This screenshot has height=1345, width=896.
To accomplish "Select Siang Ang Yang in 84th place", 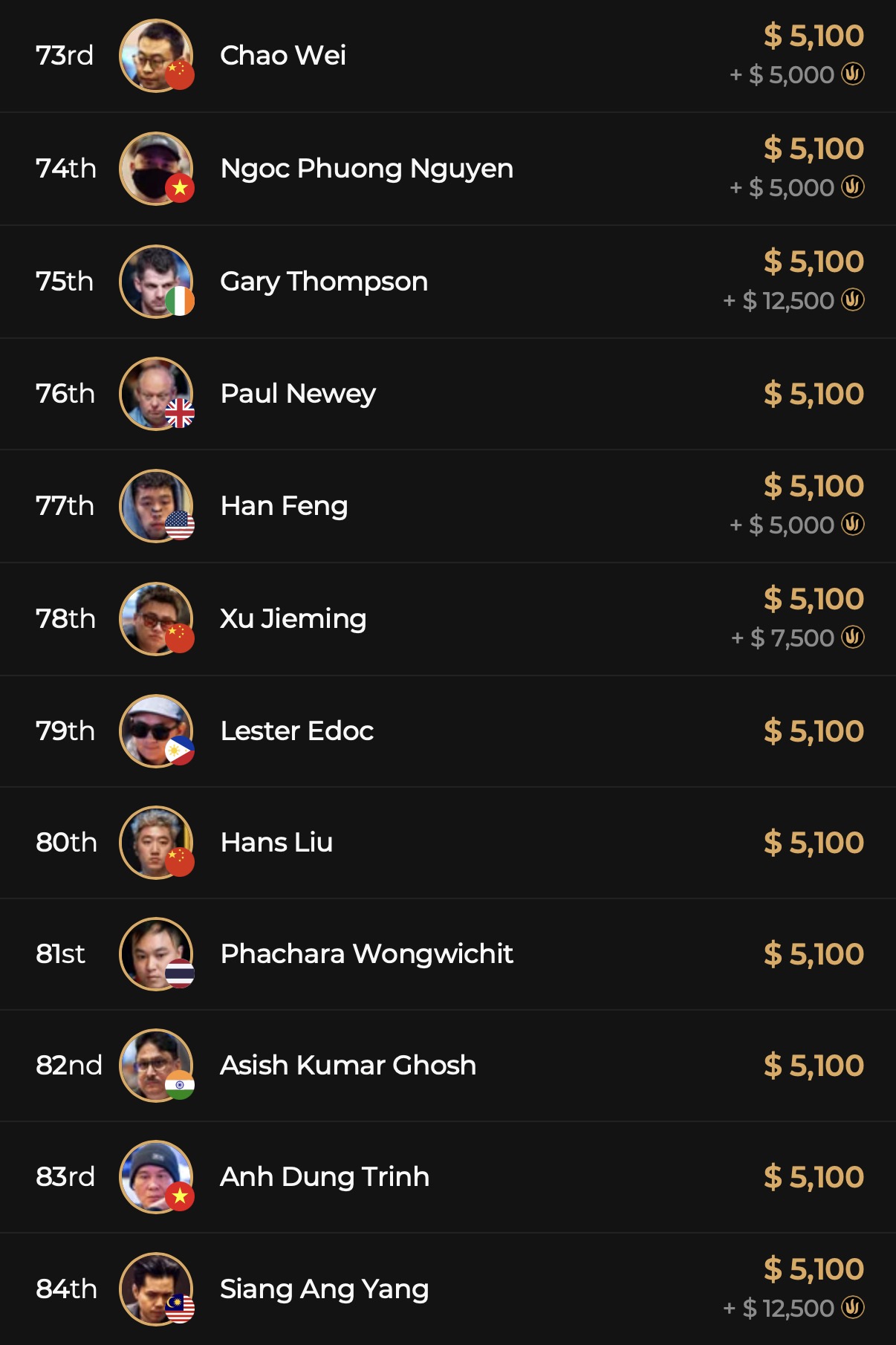I will pyautogui.click(x=324, y=1289).
